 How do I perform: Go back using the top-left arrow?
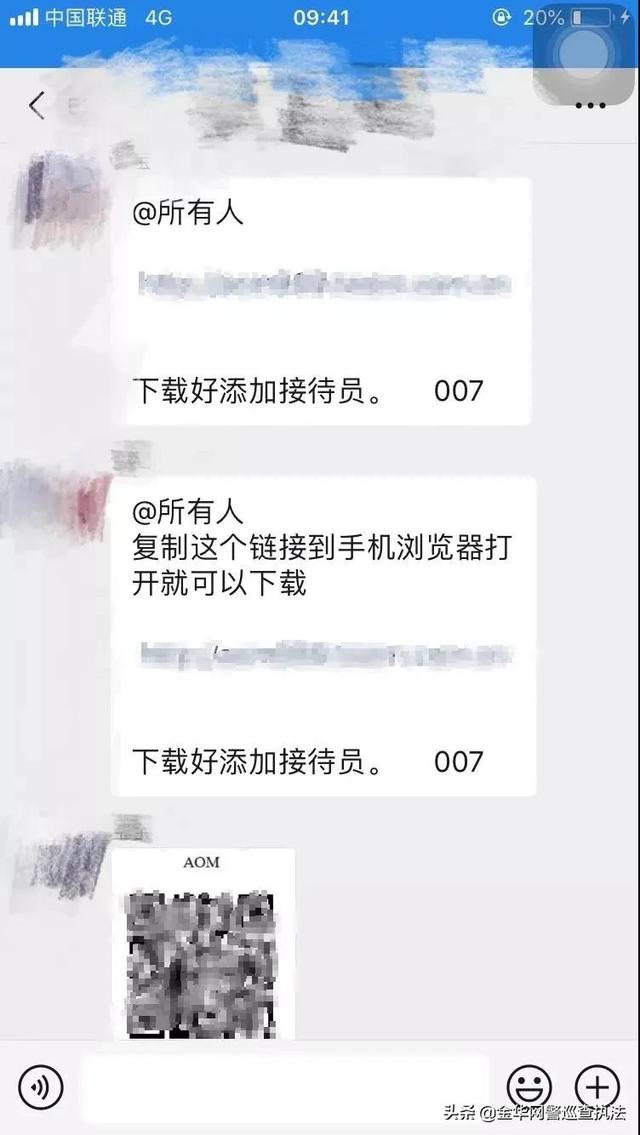[x=36, y=106]
